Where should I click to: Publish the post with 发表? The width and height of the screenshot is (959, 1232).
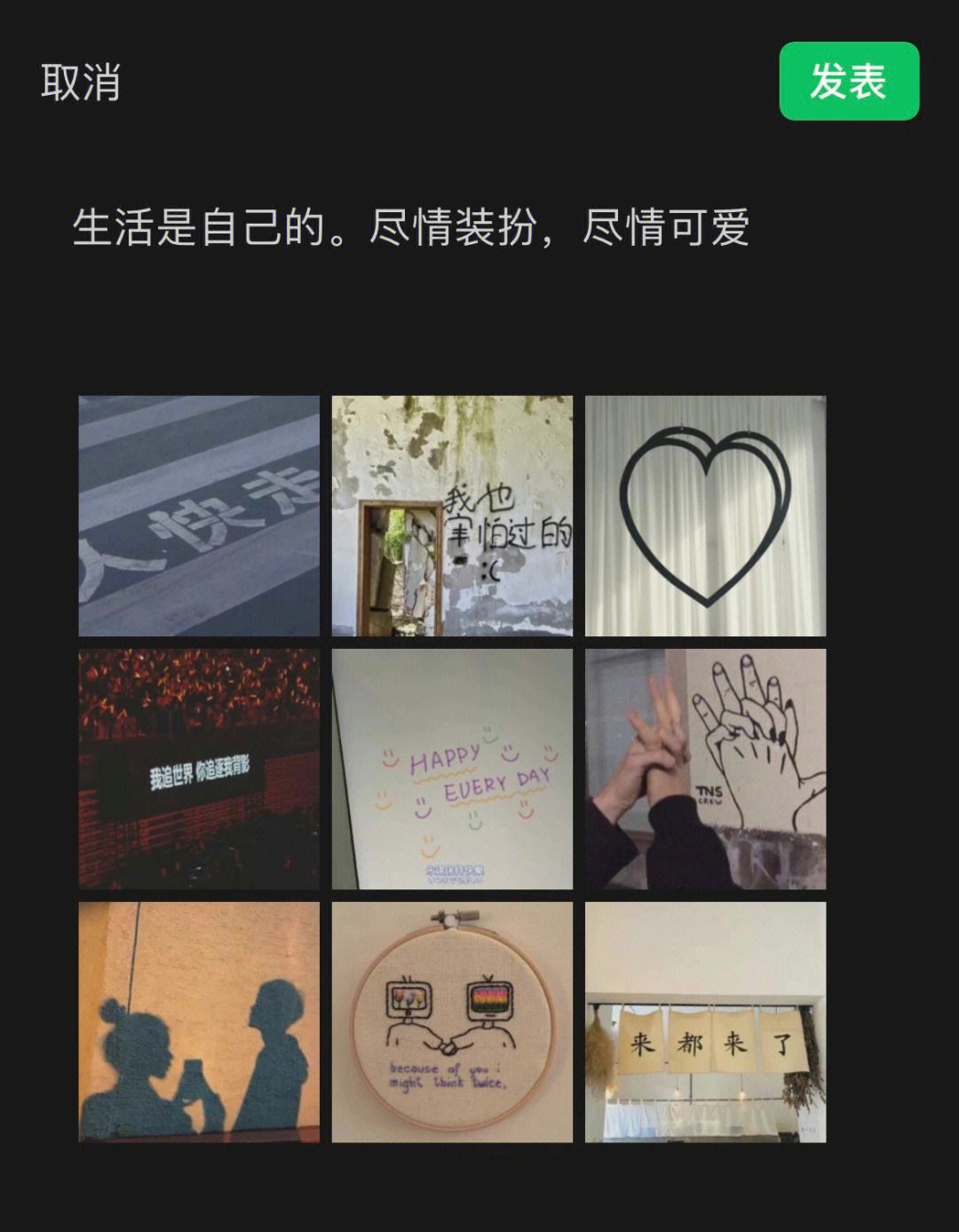[x=848, y=82]
